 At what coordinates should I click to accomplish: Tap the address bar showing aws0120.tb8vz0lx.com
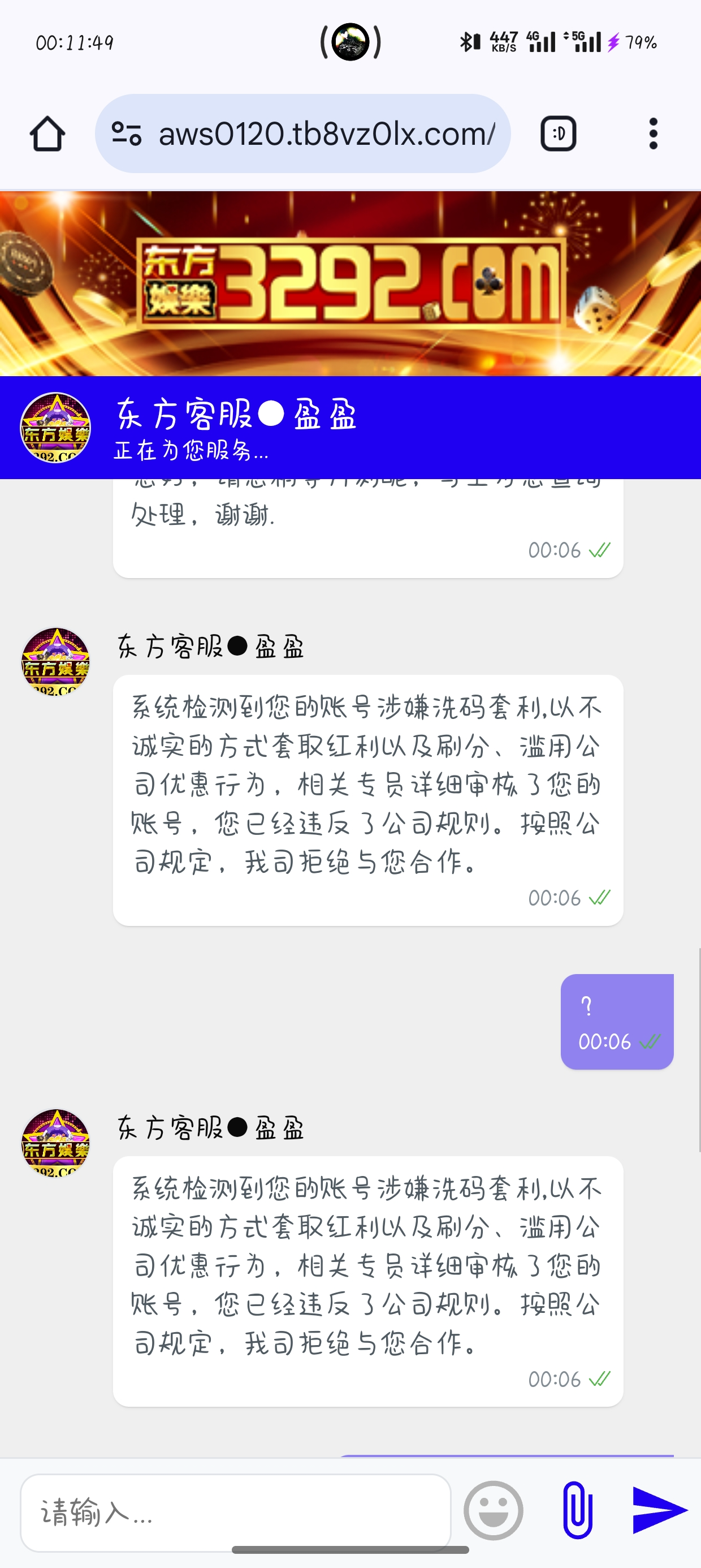[x=326, y=134]
